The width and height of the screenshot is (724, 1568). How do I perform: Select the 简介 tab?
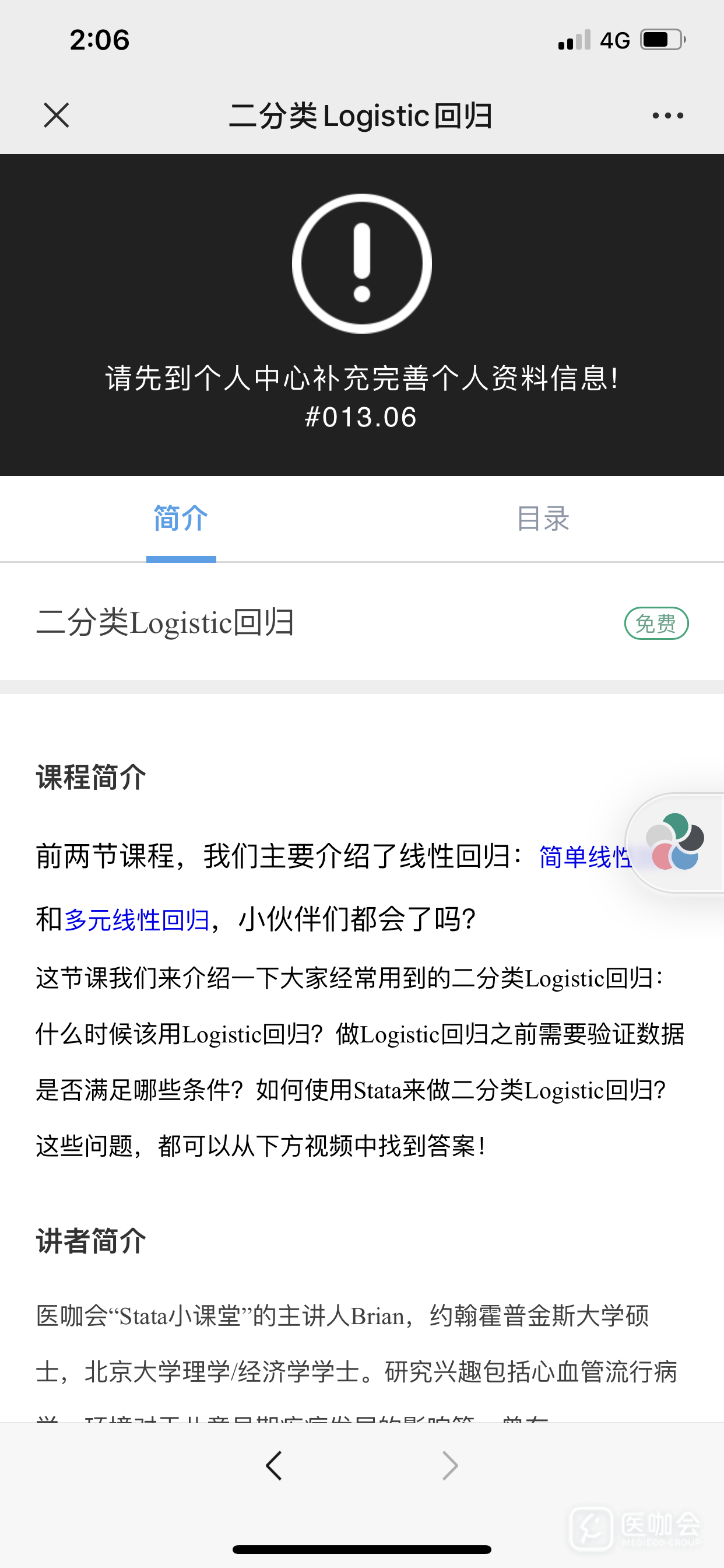181,519
